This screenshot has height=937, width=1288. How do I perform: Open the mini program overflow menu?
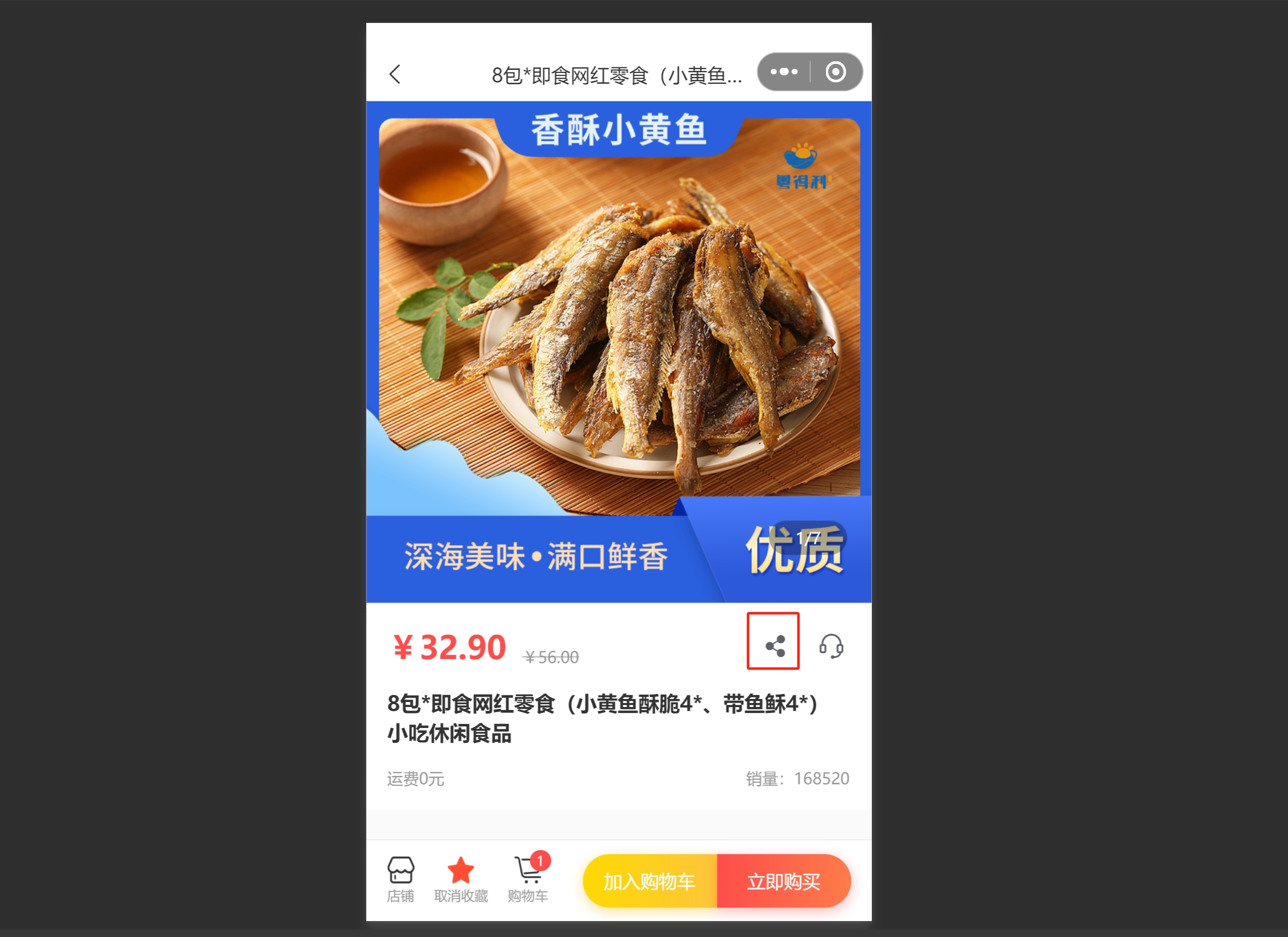click(783, 72)
